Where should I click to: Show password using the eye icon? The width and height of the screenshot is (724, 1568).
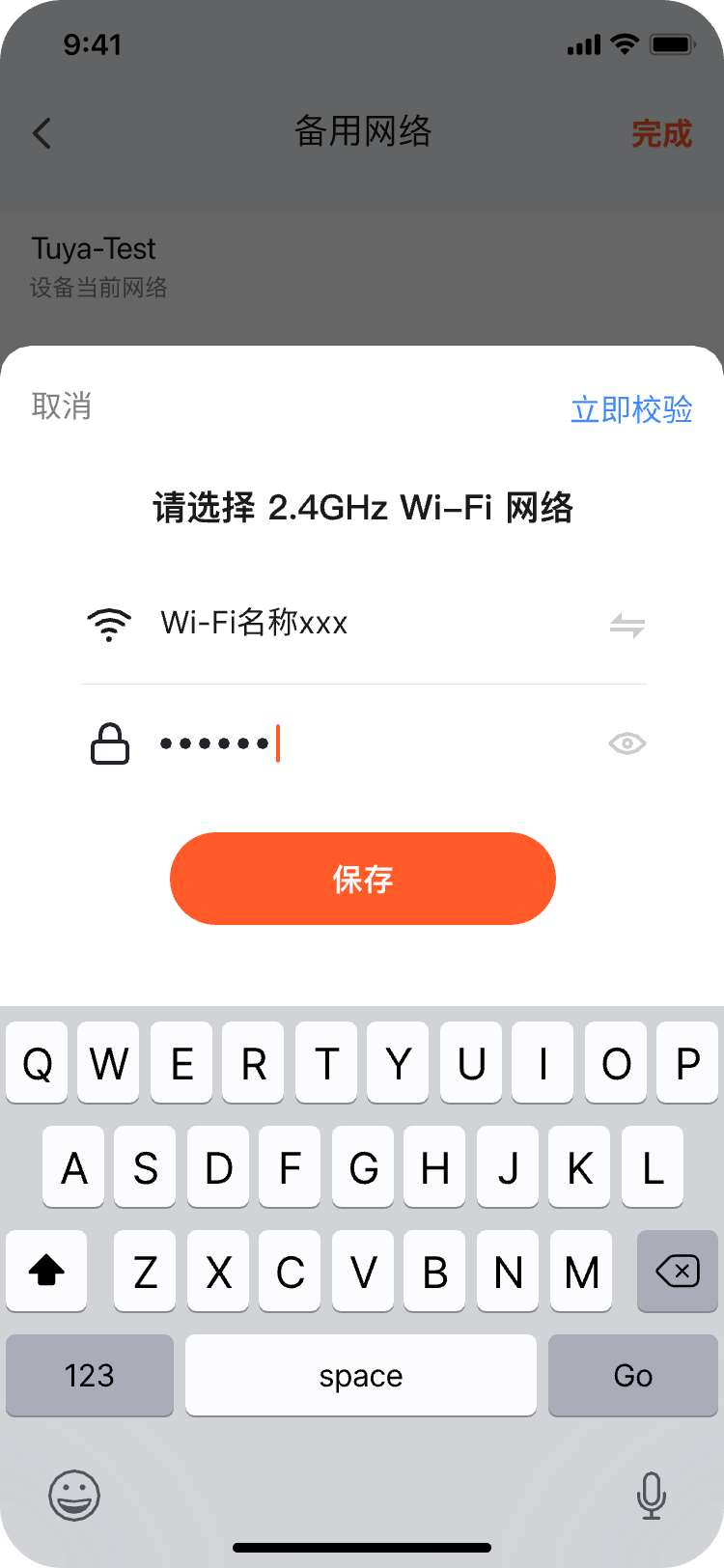(x=627, y=743)
